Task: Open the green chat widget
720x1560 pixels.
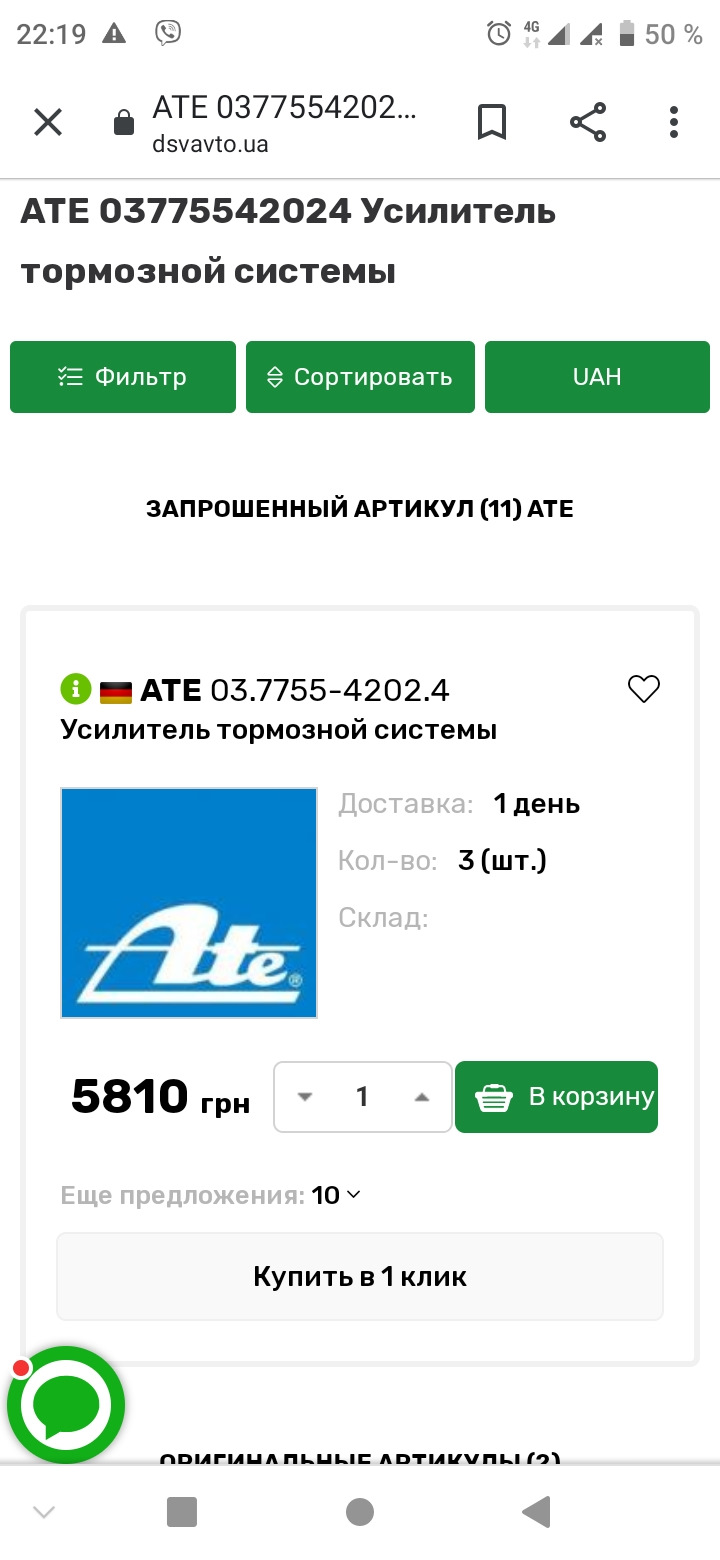Action: click(x=66, y=1404)
